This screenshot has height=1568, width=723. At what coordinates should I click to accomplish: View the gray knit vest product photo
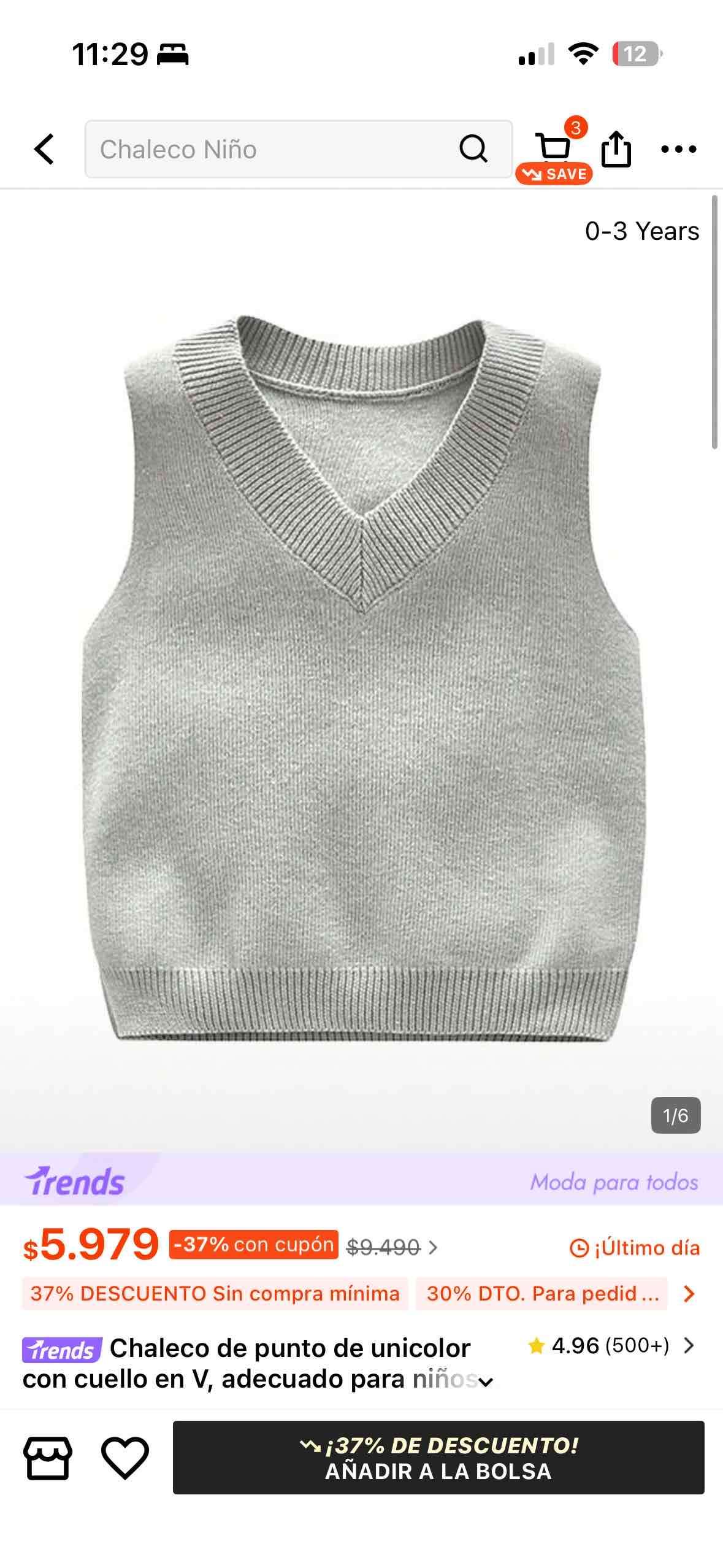(362, 675)
